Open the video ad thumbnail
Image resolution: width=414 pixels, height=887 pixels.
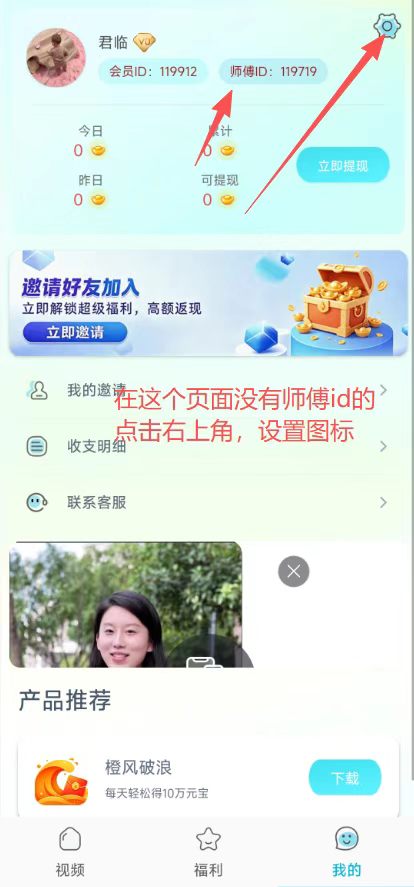[126, 605]
